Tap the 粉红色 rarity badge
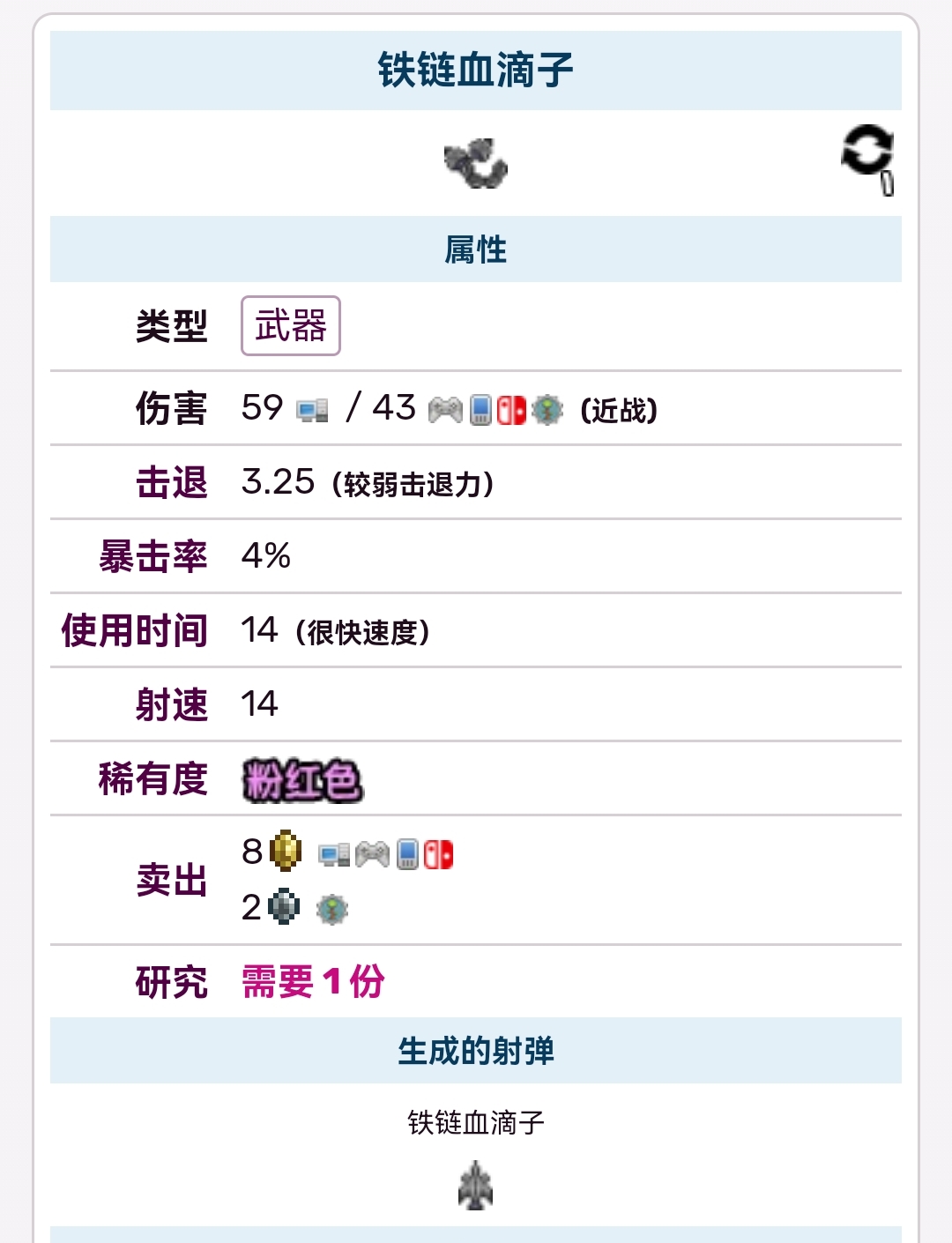 pyautogui.click(x=301, y=780)
